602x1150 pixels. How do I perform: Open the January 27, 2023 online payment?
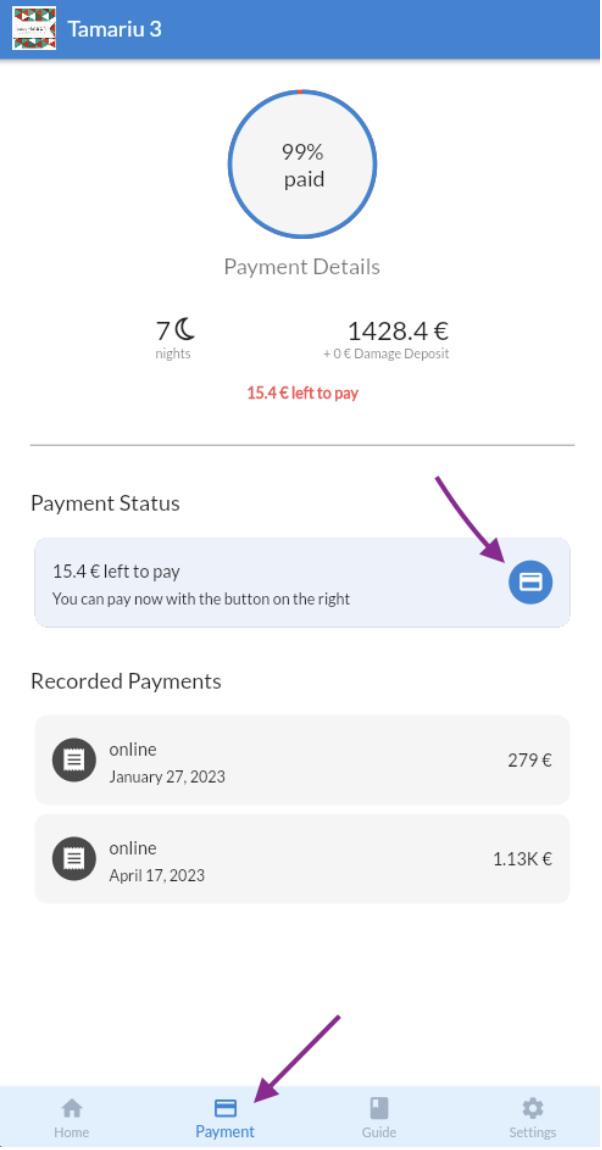pos(302,761)
